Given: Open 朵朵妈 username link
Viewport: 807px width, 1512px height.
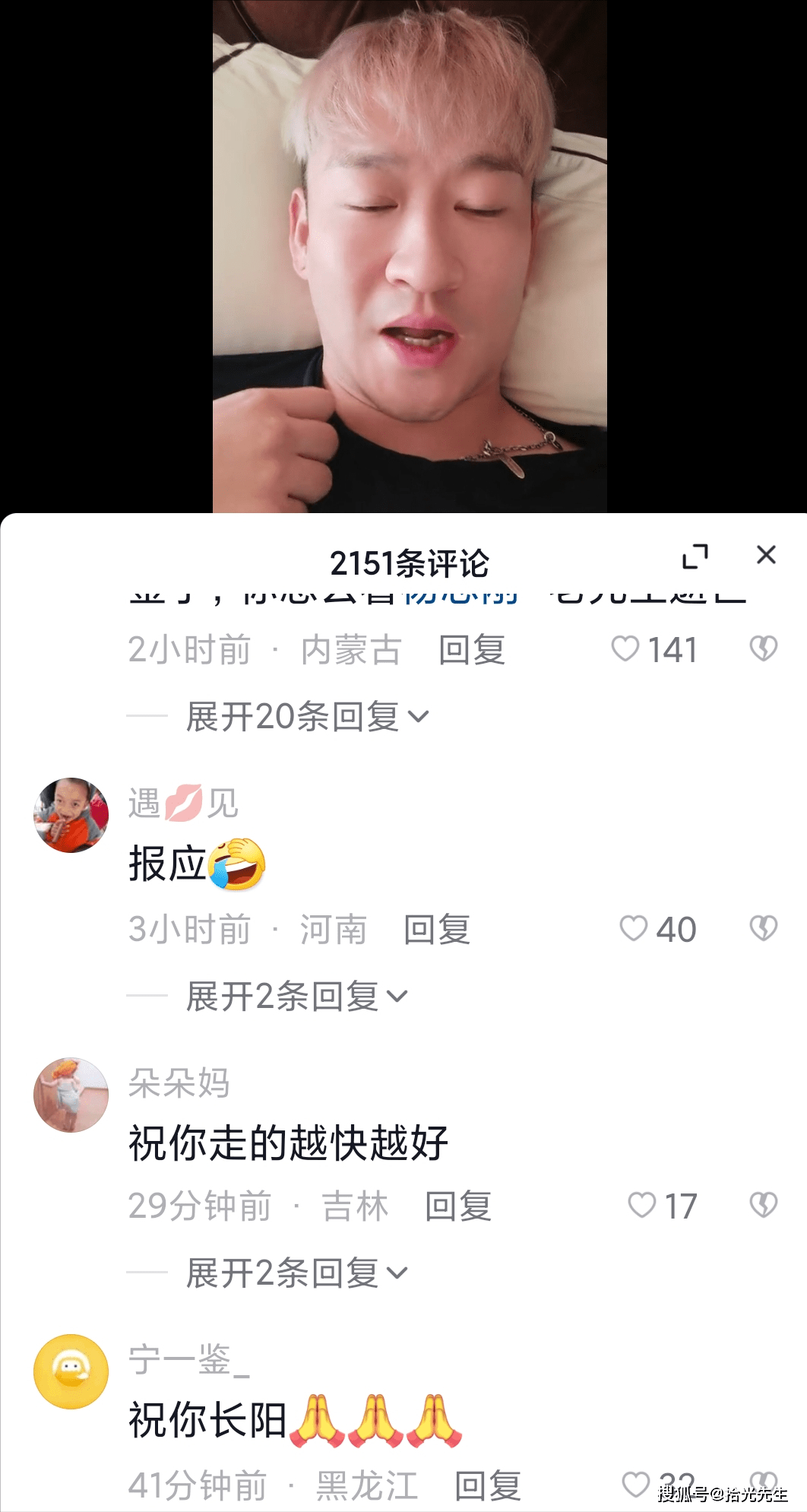Looking at the screenshot, I should (x=179, y=1083).
